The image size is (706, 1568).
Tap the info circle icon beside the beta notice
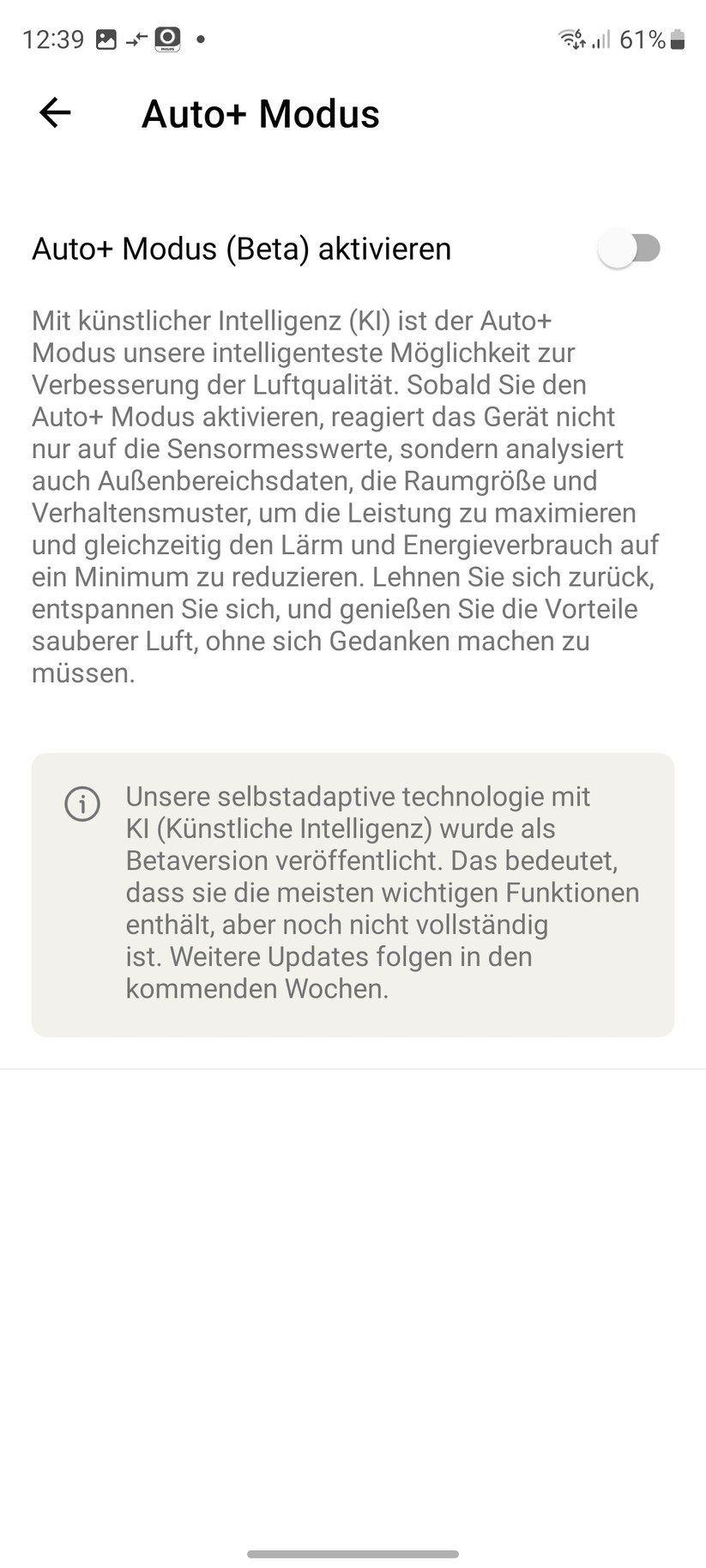click(x=81, y=805)
